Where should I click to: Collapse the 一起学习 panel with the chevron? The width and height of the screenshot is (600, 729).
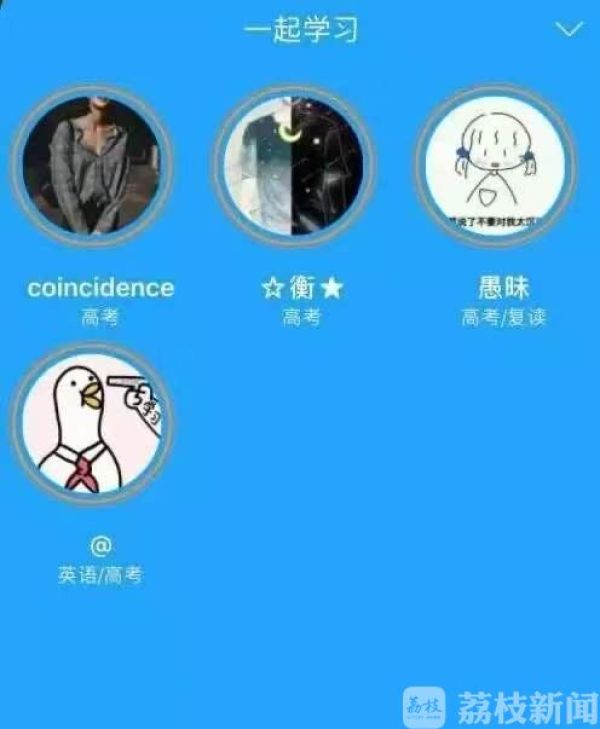click(x=569, y=29)
